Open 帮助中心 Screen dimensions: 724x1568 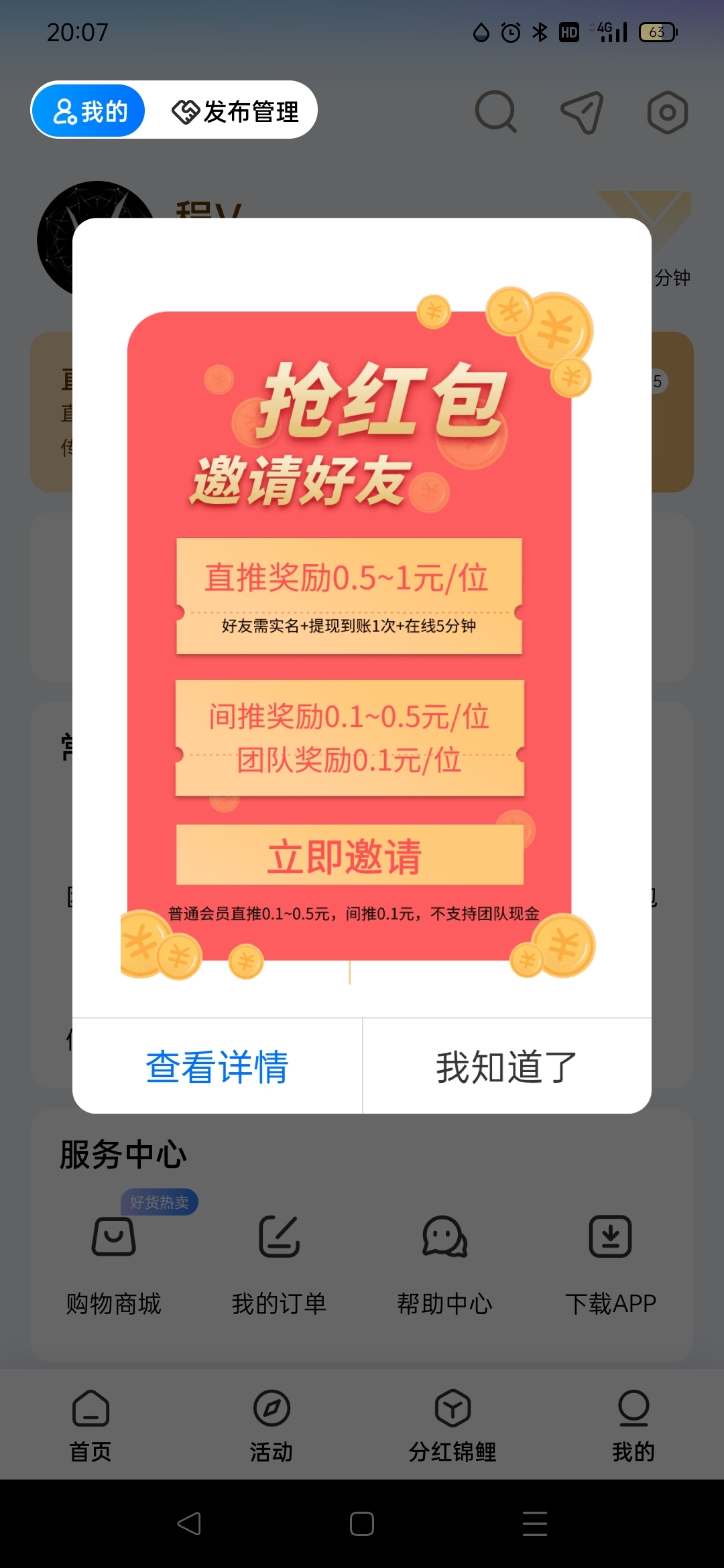[444, 1260]
